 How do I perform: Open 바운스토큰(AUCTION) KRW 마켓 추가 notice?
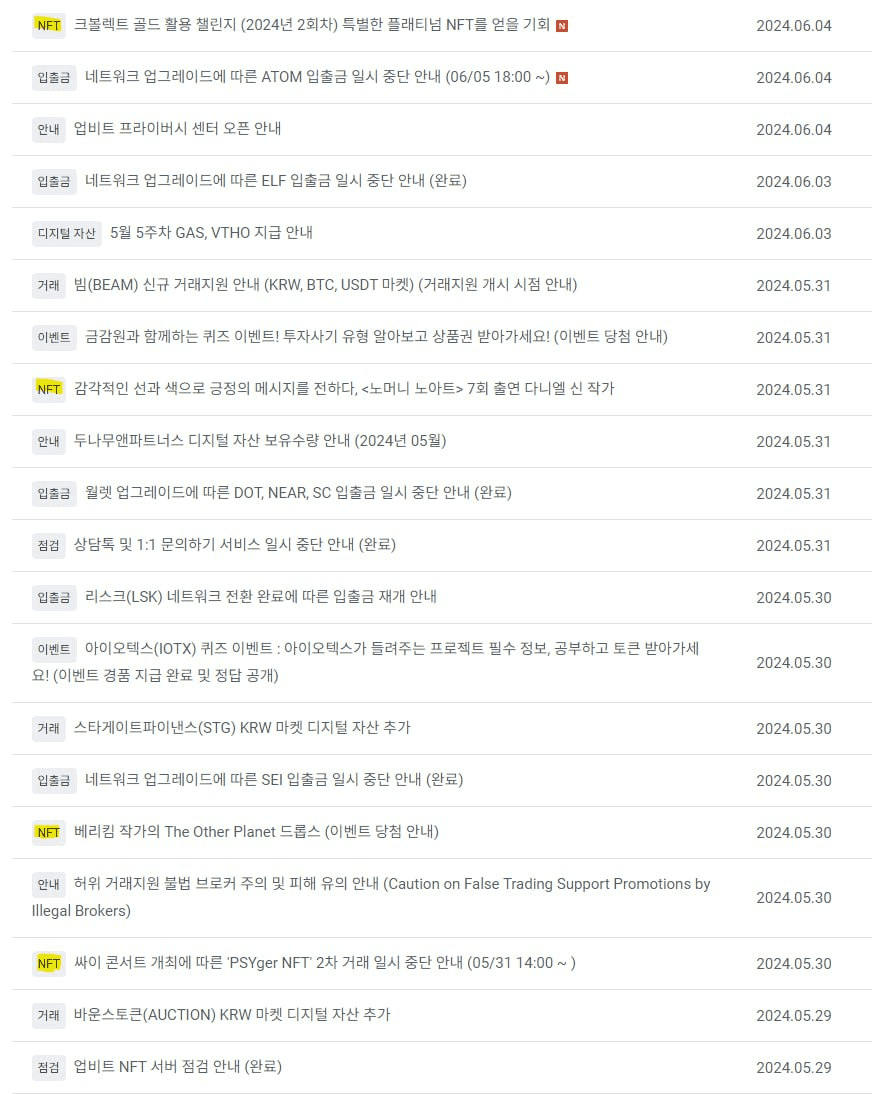pyautogui.click(x=232, y=1015)
